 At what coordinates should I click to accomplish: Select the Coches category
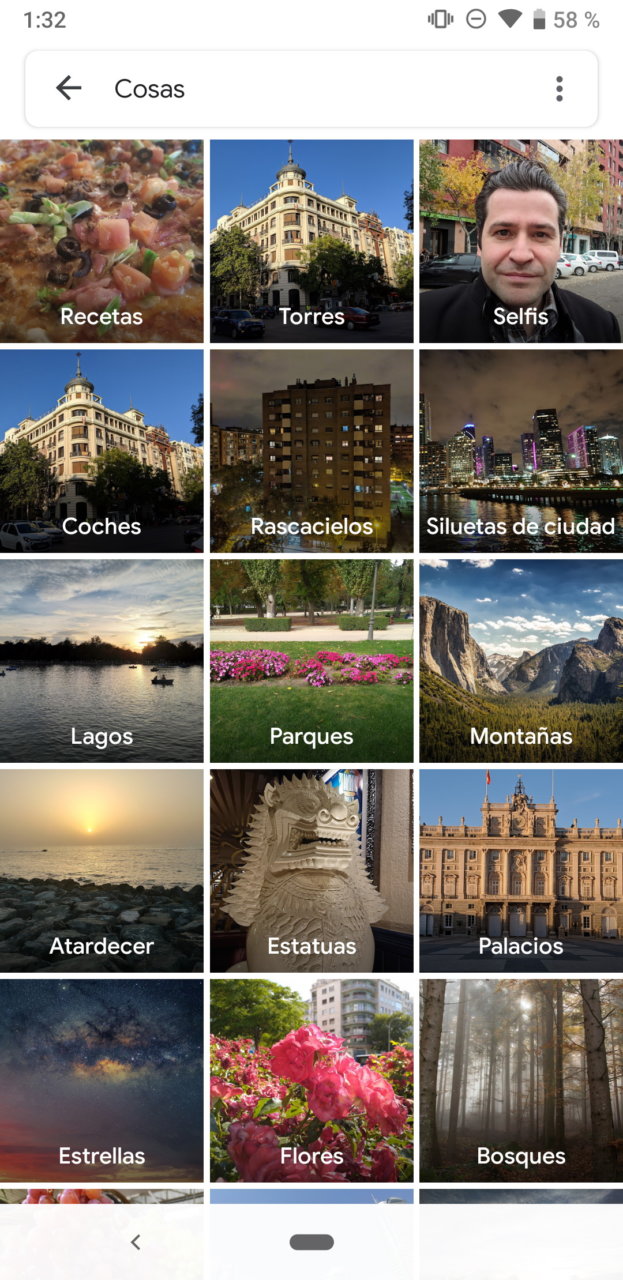click(102, 451)
